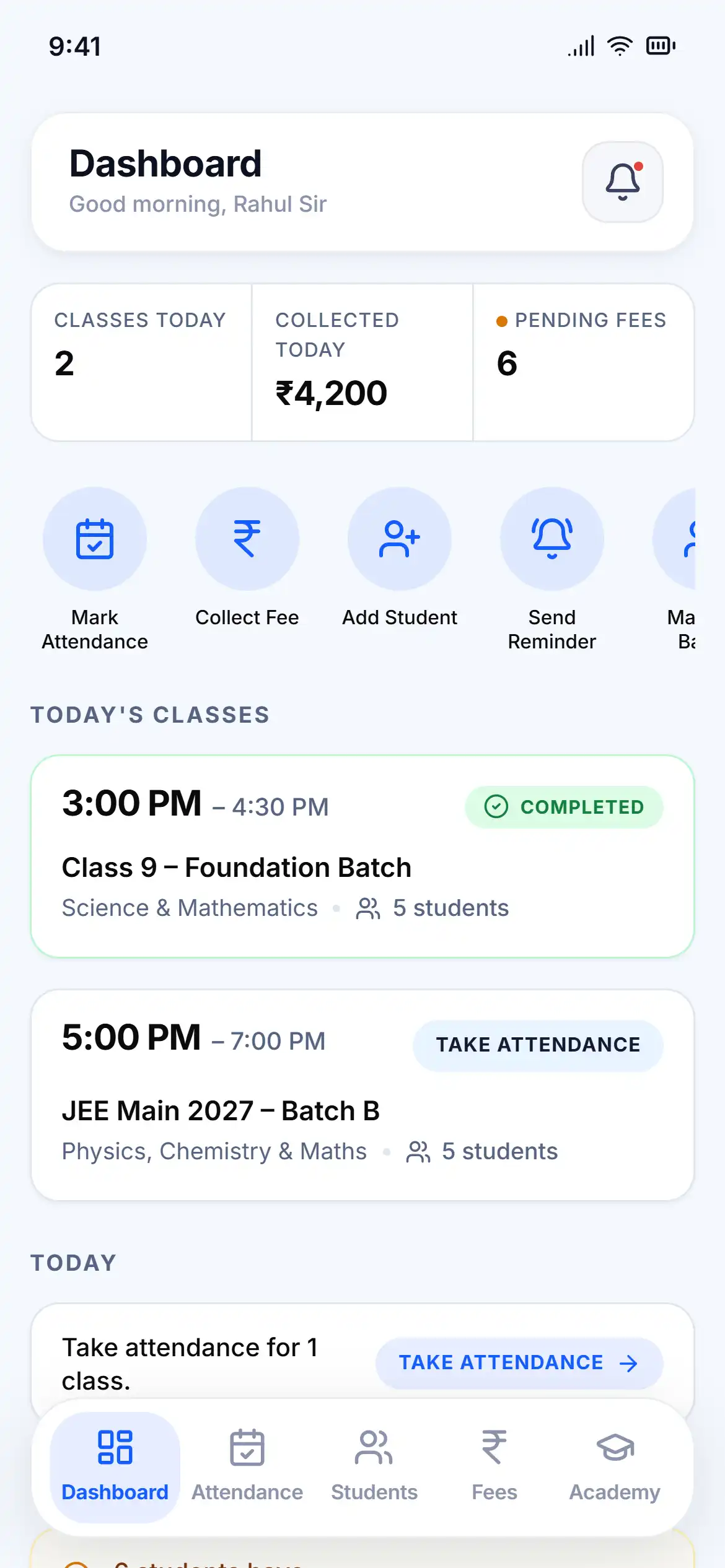Open the JEE Main 2027 – Batch B card

pos(362,1095)
